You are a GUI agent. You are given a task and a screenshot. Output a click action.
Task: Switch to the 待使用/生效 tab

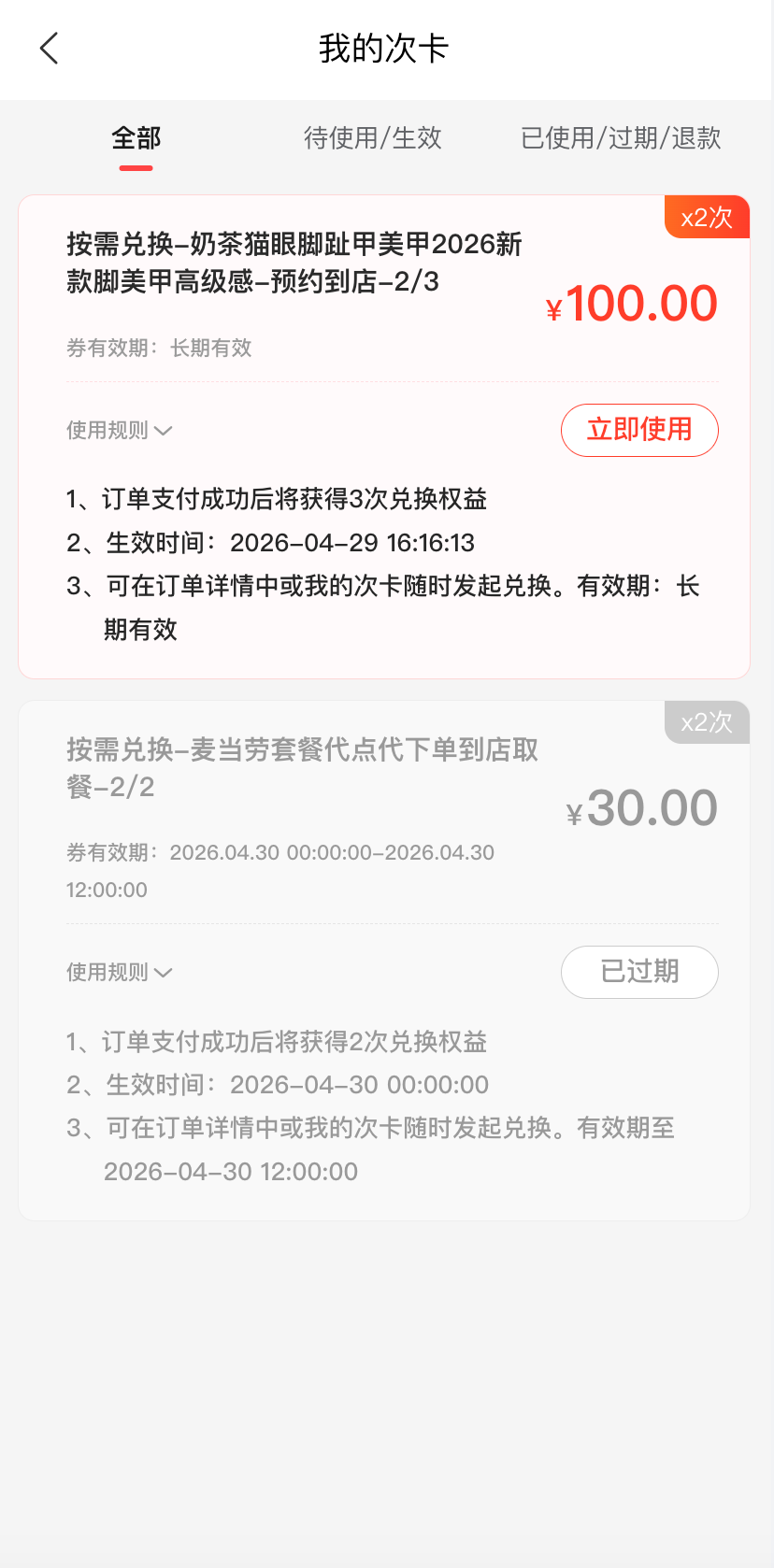(x=372, y=138)
